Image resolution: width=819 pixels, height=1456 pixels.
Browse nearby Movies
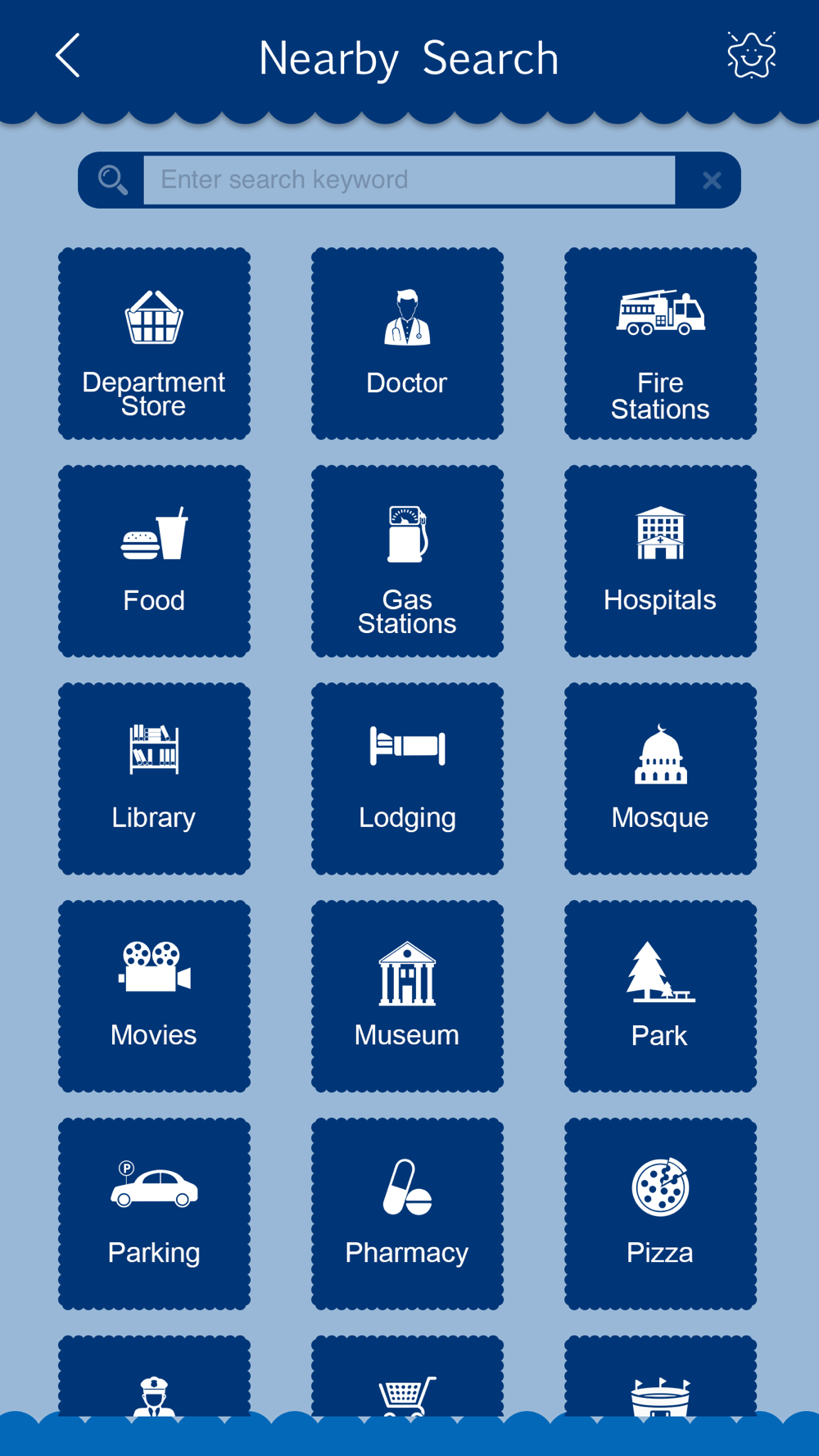[x=154, y=996]
